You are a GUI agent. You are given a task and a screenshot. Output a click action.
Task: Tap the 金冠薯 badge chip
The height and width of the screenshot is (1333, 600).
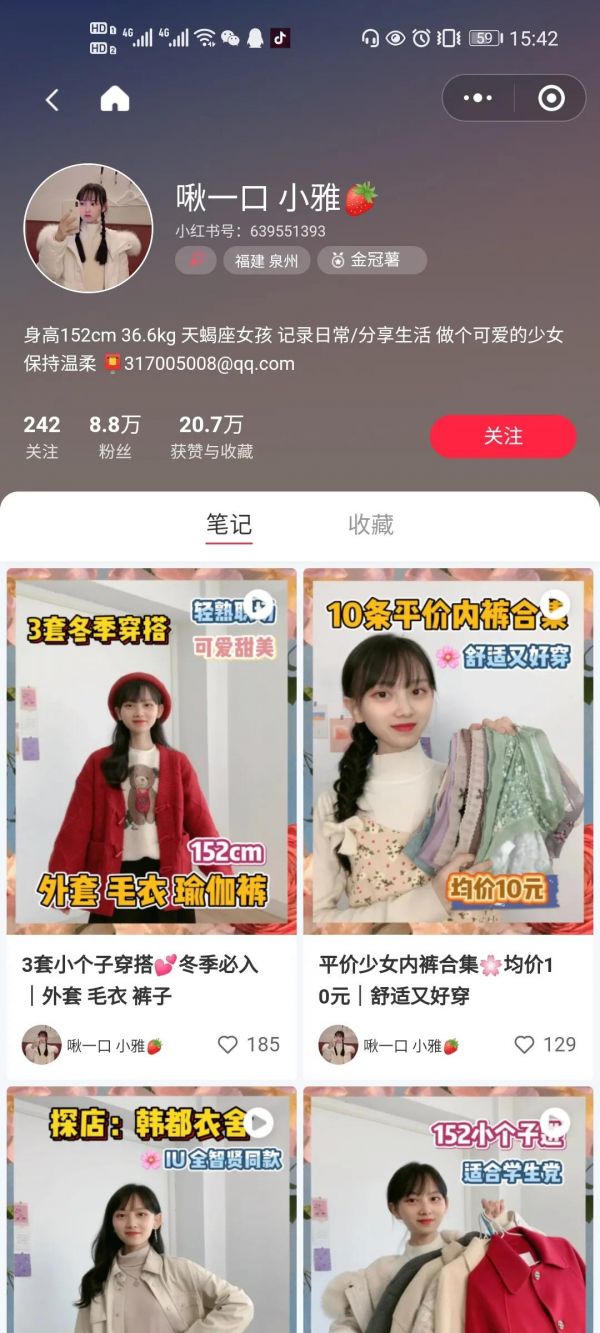[372, 260]
